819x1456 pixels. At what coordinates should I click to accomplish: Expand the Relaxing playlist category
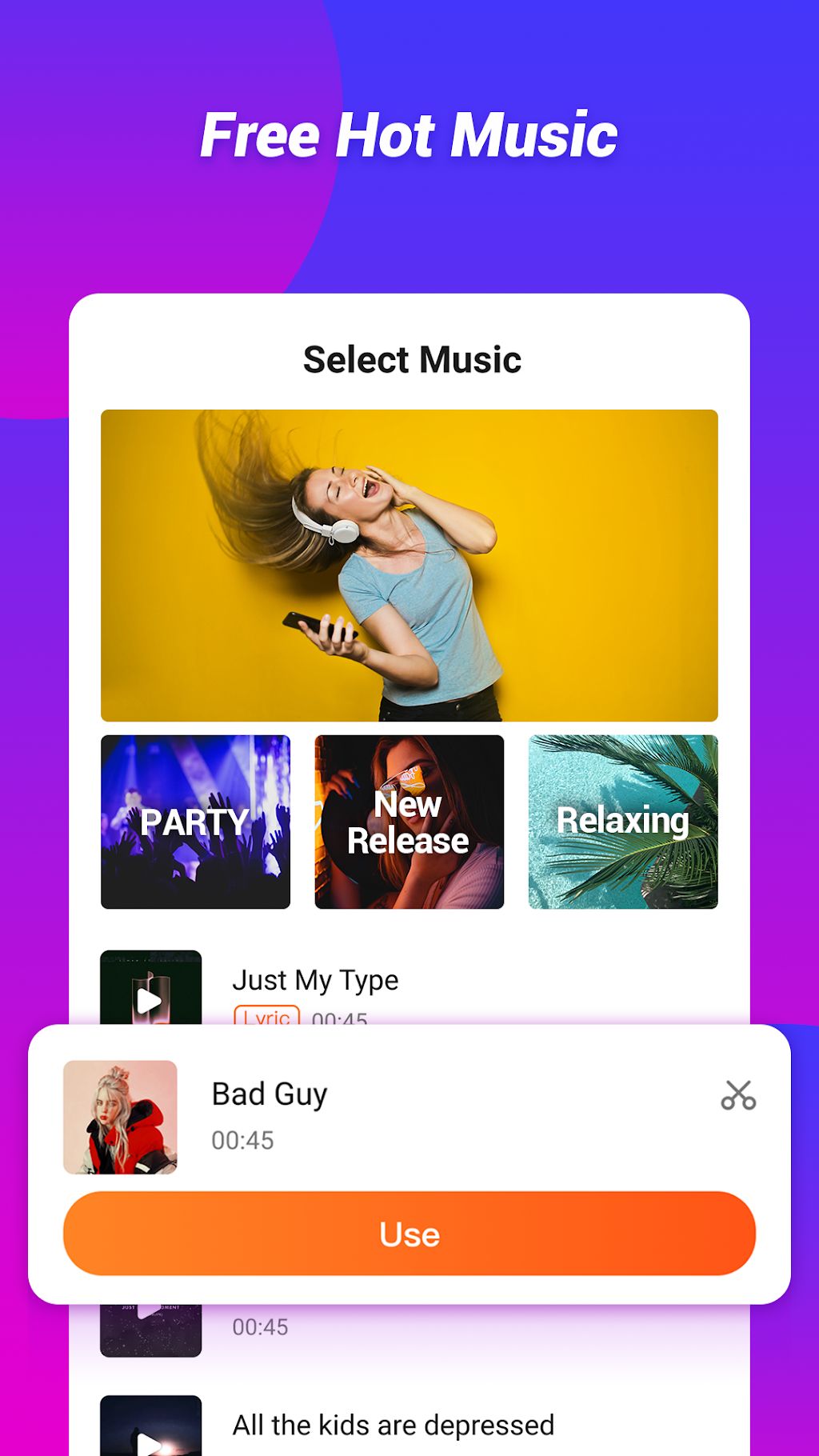pyautogui.click(x=622, y=821)
